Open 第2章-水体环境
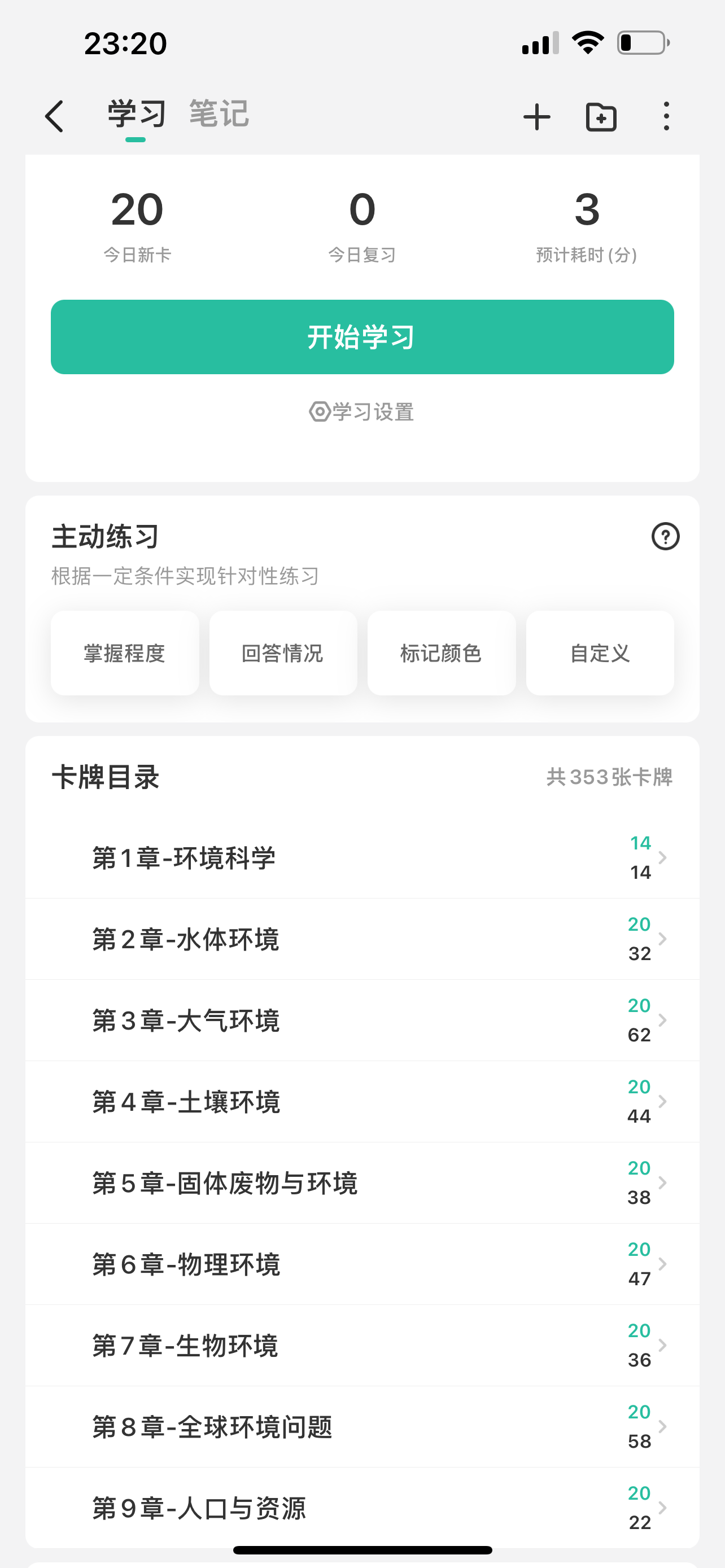 pyautogui.click(x=362, y=939)
